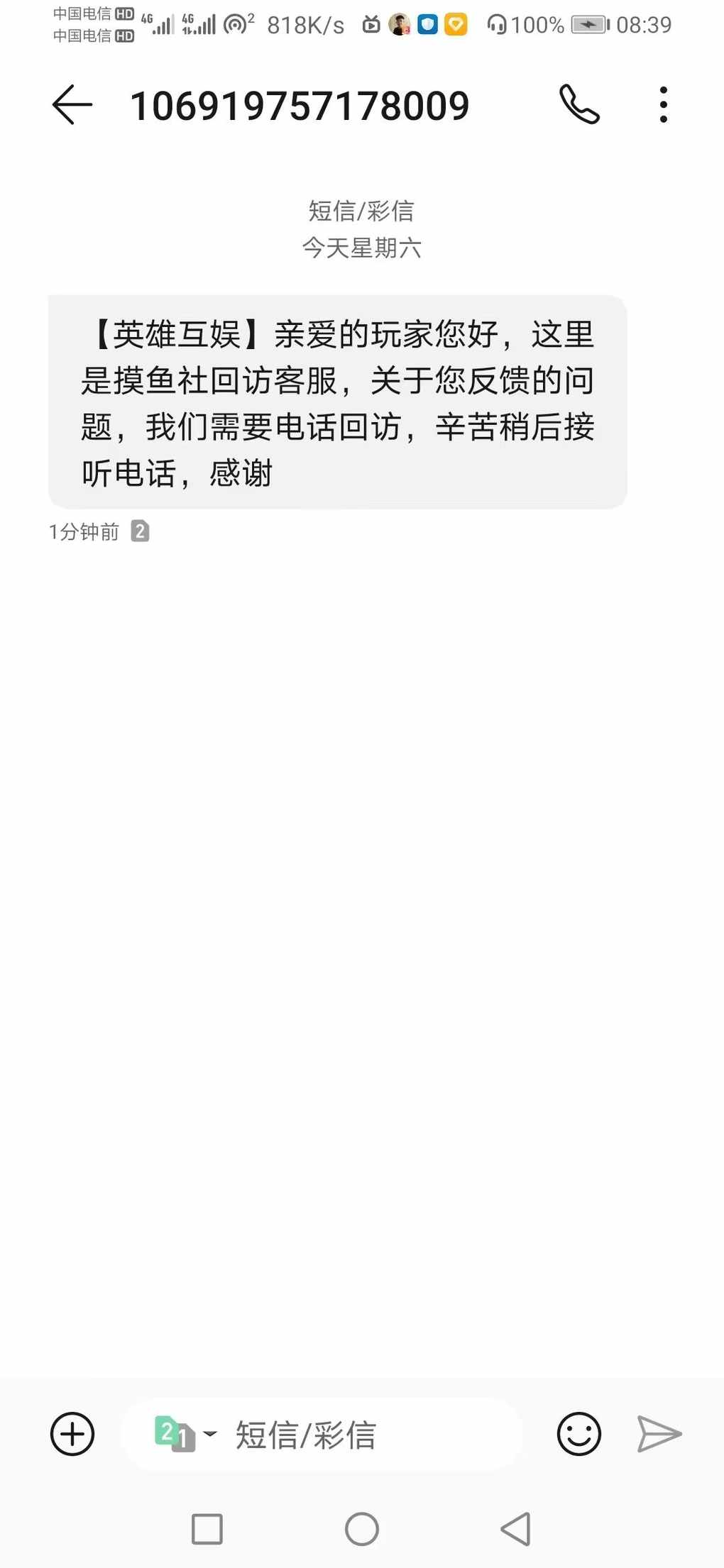Focus the 短信/彩信 message input field

click(x=369, y=1435)
